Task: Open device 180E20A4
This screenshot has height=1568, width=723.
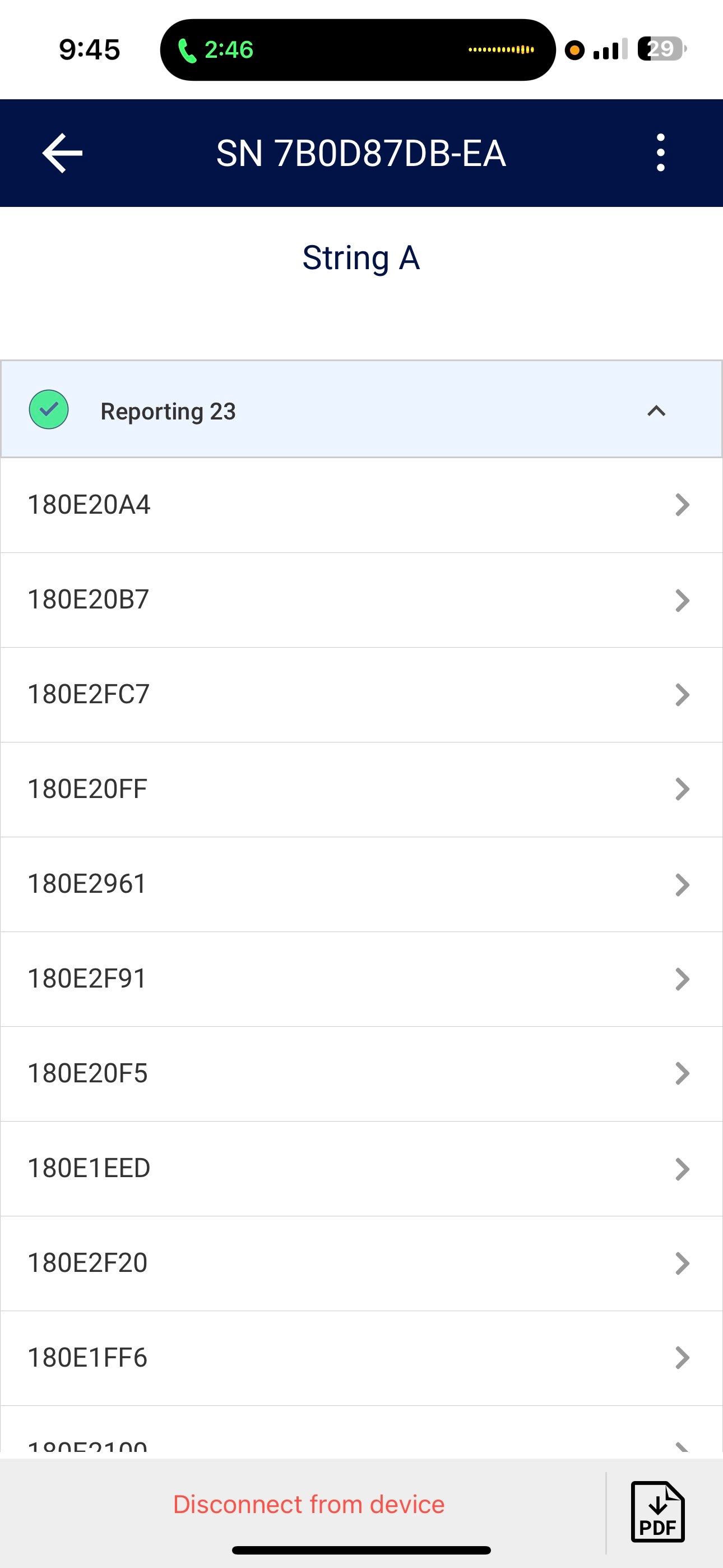Action: 361,505
